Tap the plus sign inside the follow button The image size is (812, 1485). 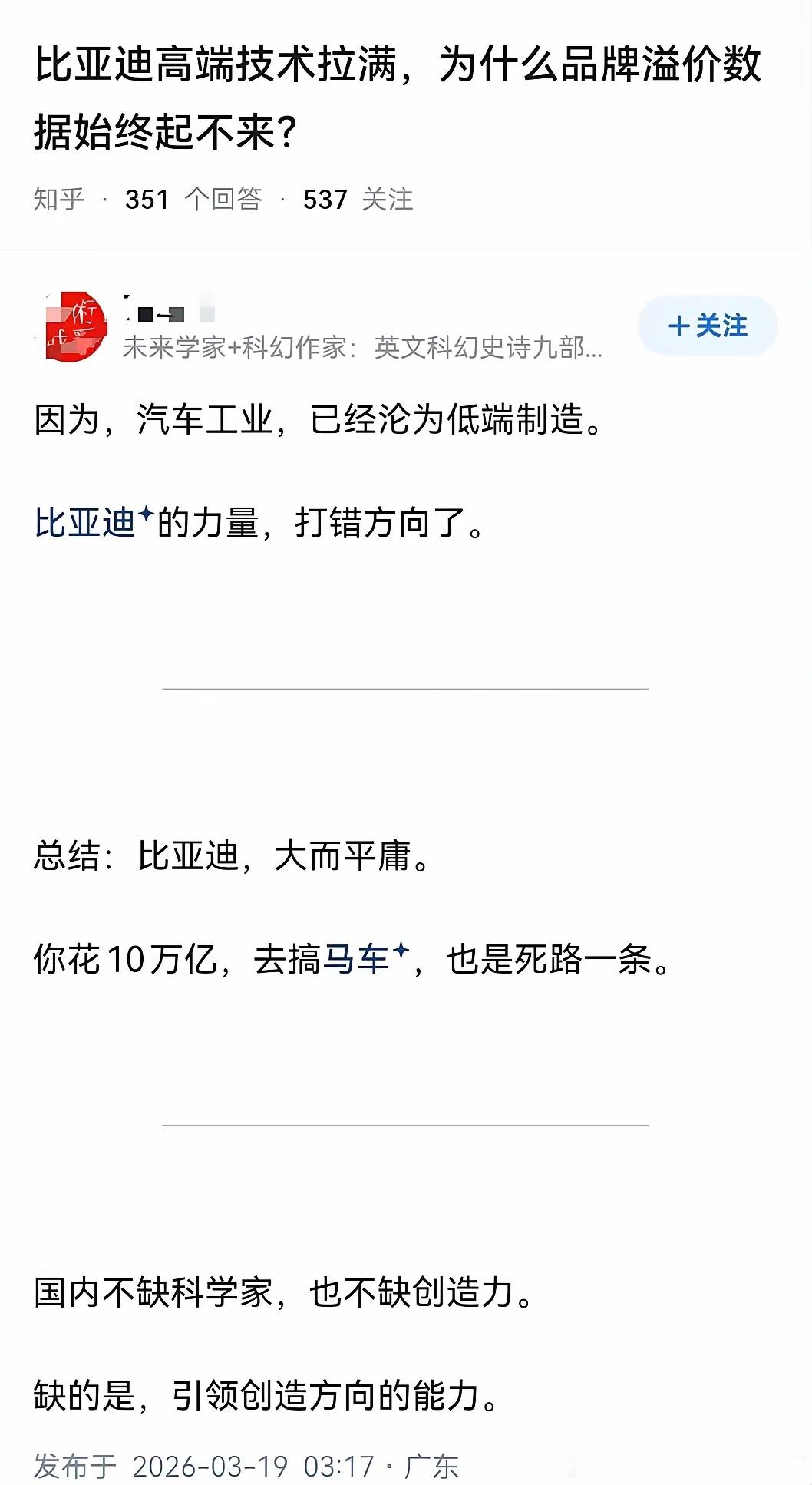(x=680, y=326)
